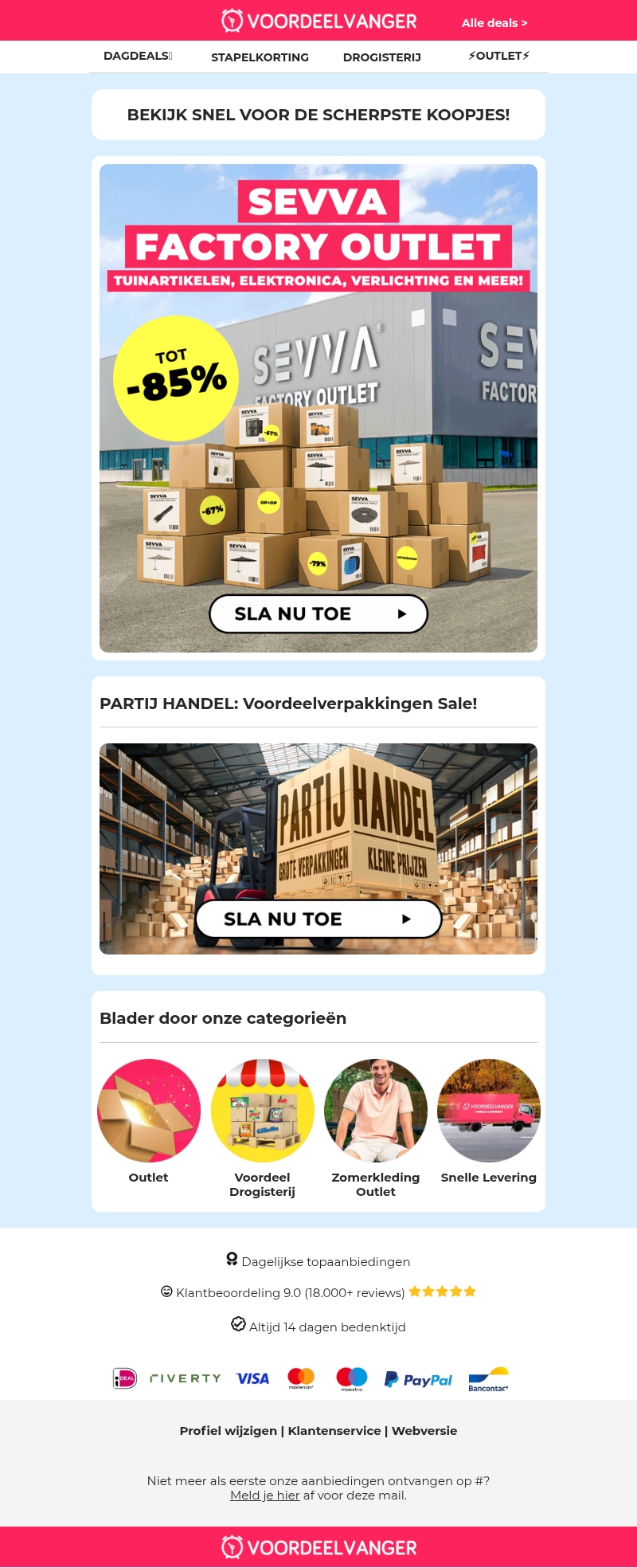
Task: Open the OUTLET navigation link
Action: click(498, 56)
